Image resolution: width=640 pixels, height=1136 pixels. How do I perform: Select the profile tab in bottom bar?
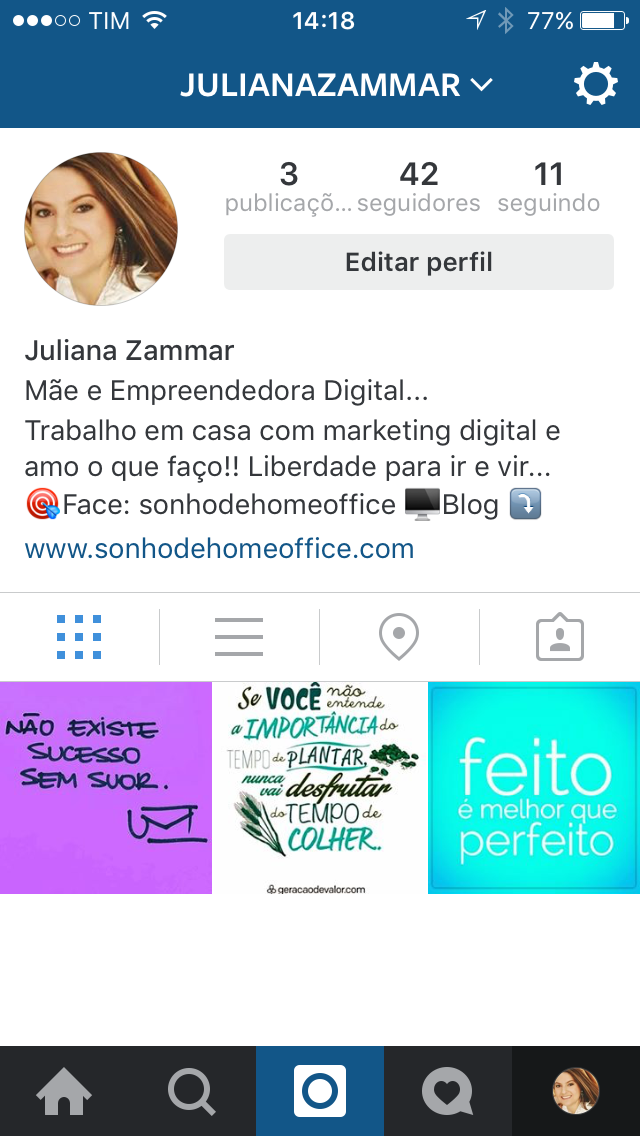click(576, 1091)
